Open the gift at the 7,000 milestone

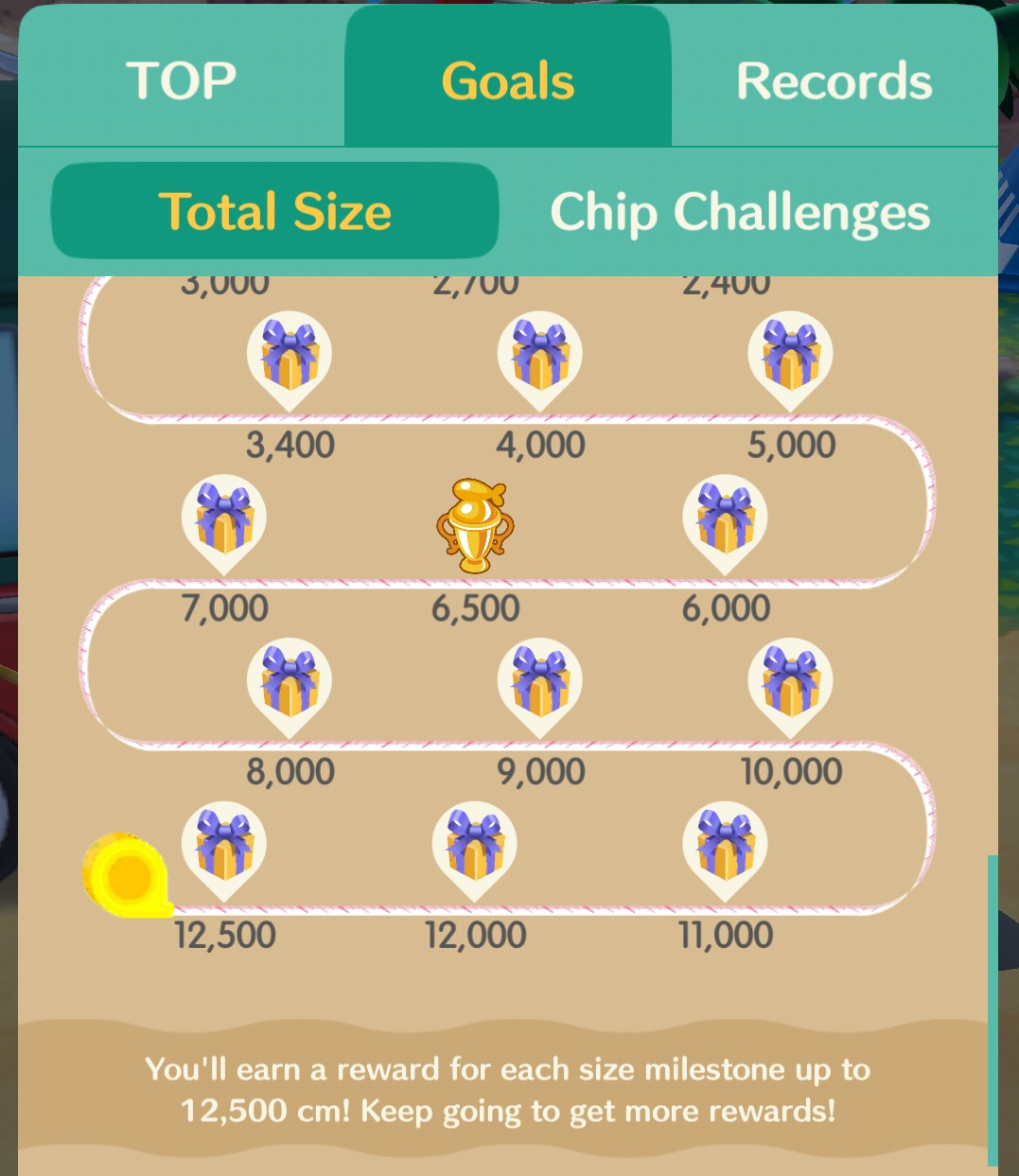pyautogui.click(x=224, y=518)
